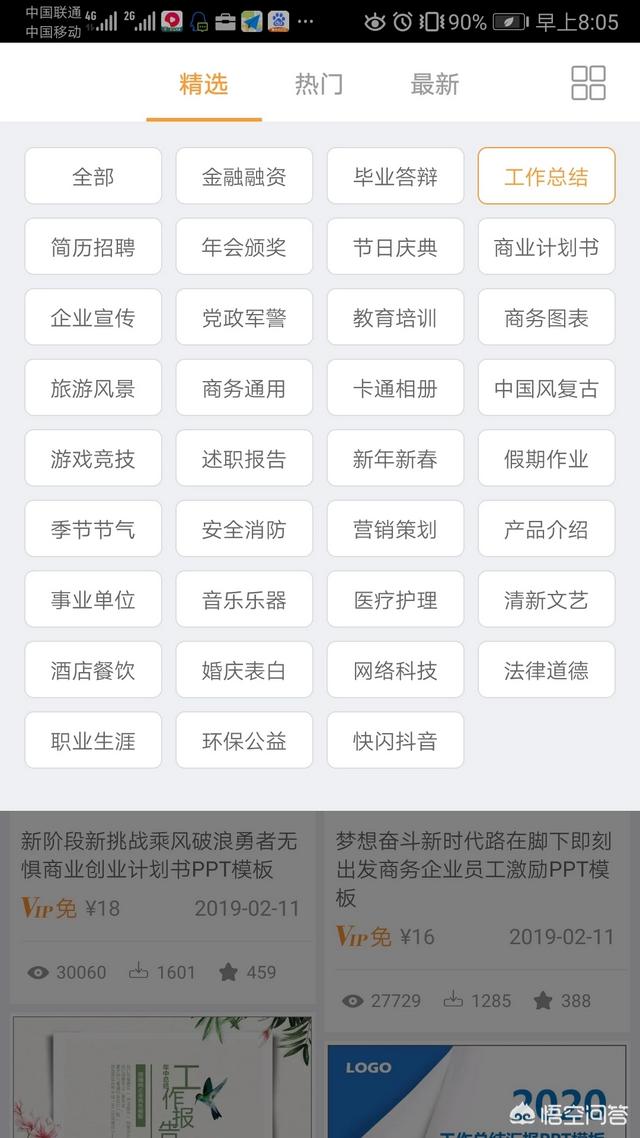640x1138 pixels.
Task: Select the 快闪抖音 chip
Action: (395, 741)
